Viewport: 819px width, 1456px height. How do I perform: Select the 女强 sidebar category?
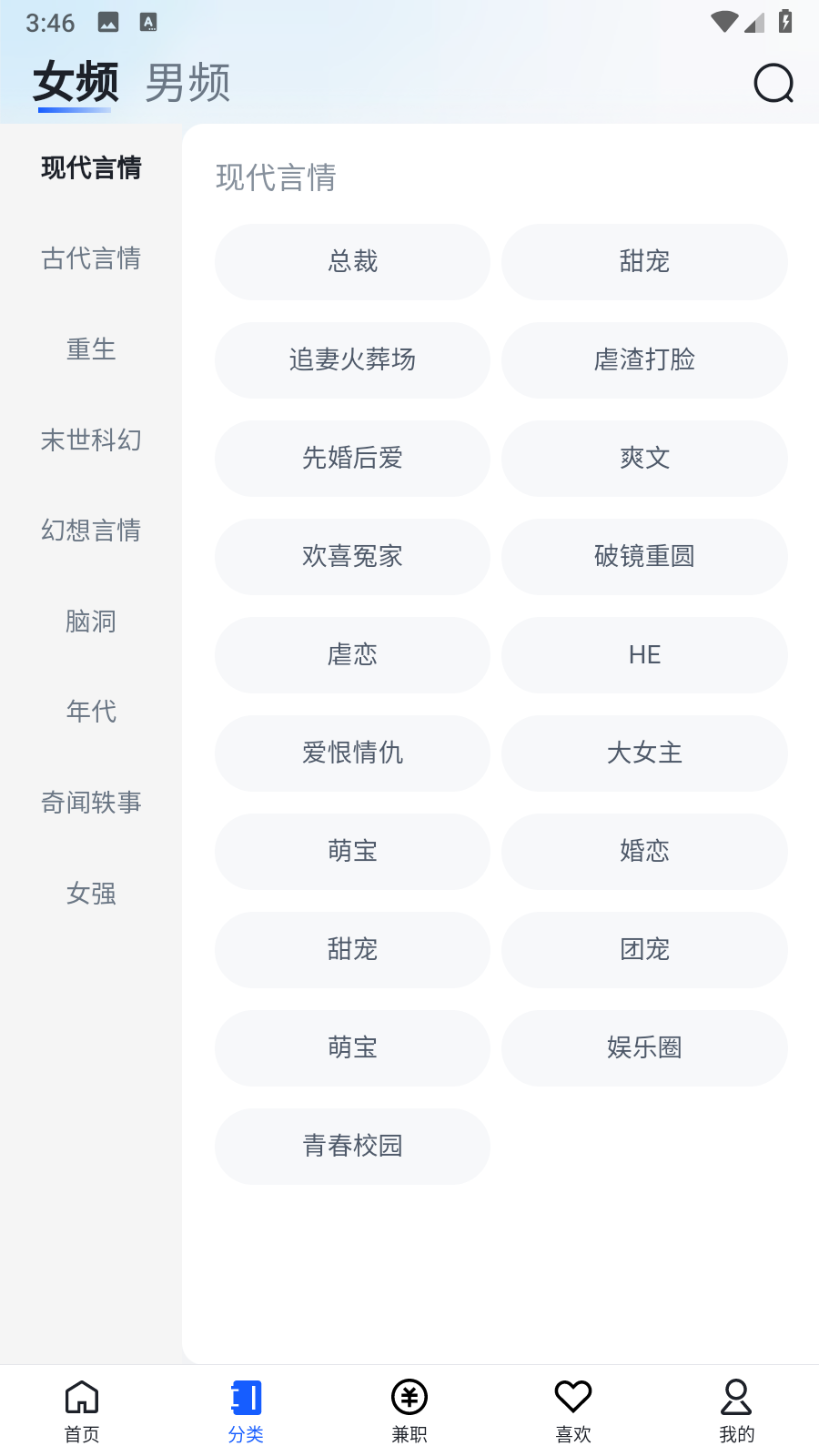click(x=91, y=895)
